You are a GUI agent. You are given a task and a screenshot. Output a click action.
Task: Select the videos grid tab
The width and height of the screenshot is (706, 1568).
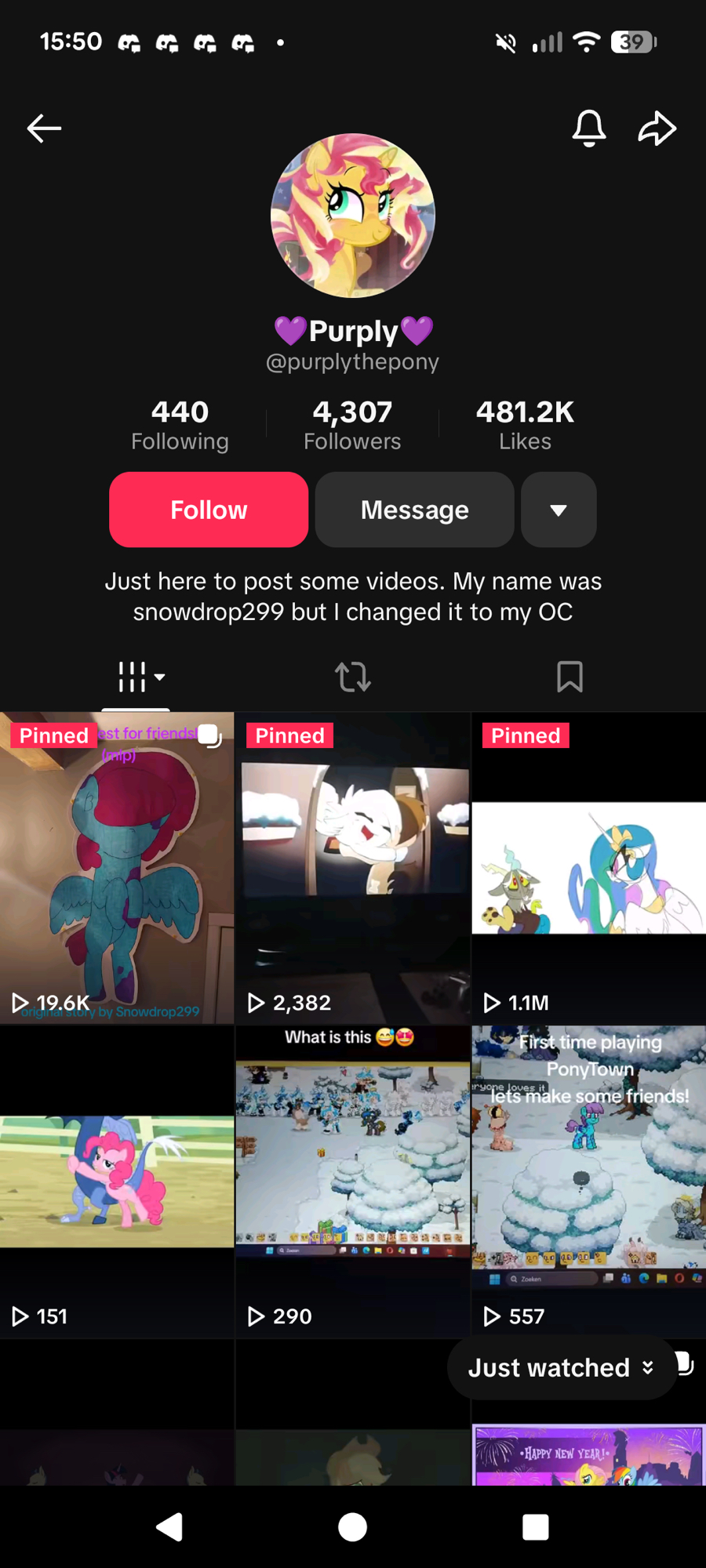tap(141, 677)
